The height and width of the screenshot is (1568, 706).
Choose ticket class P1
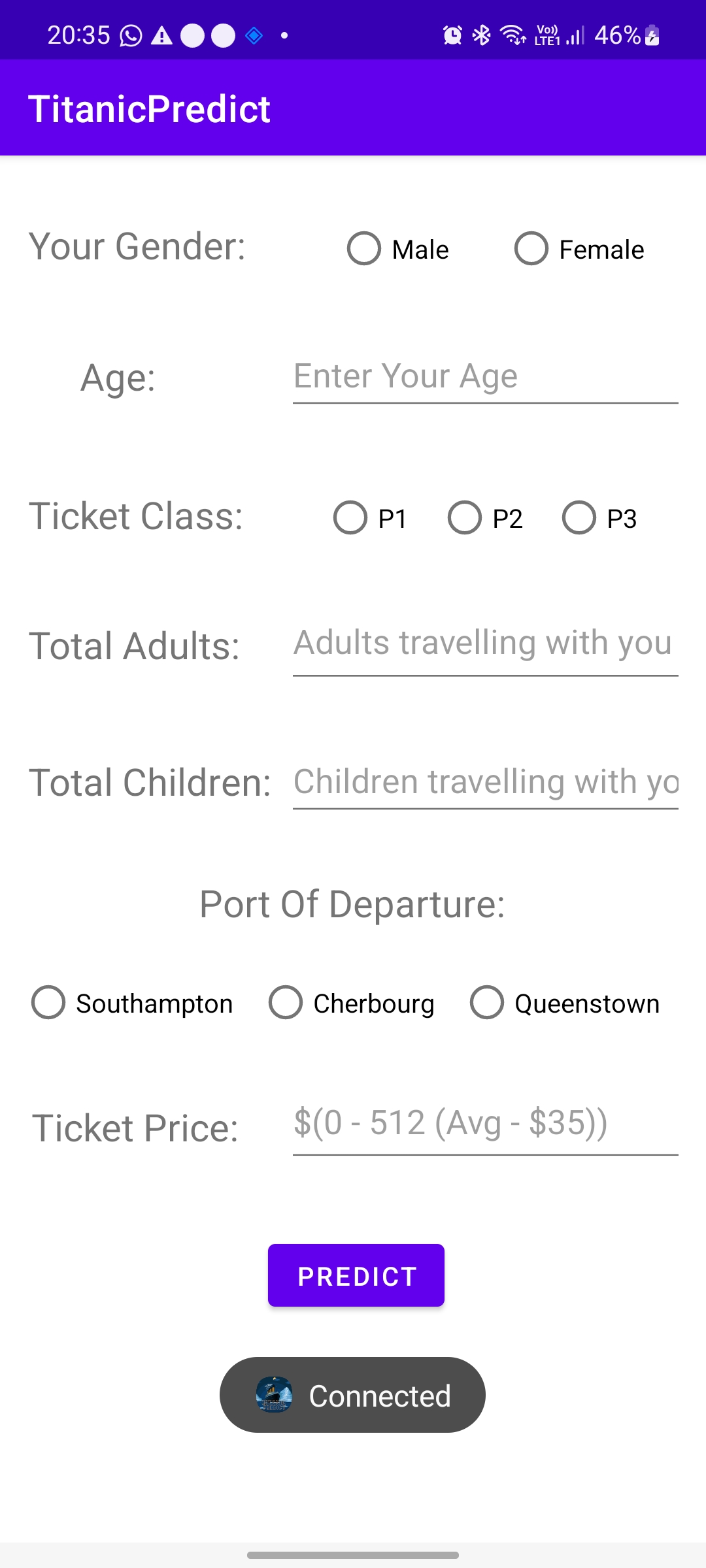(x=351, y=517)
